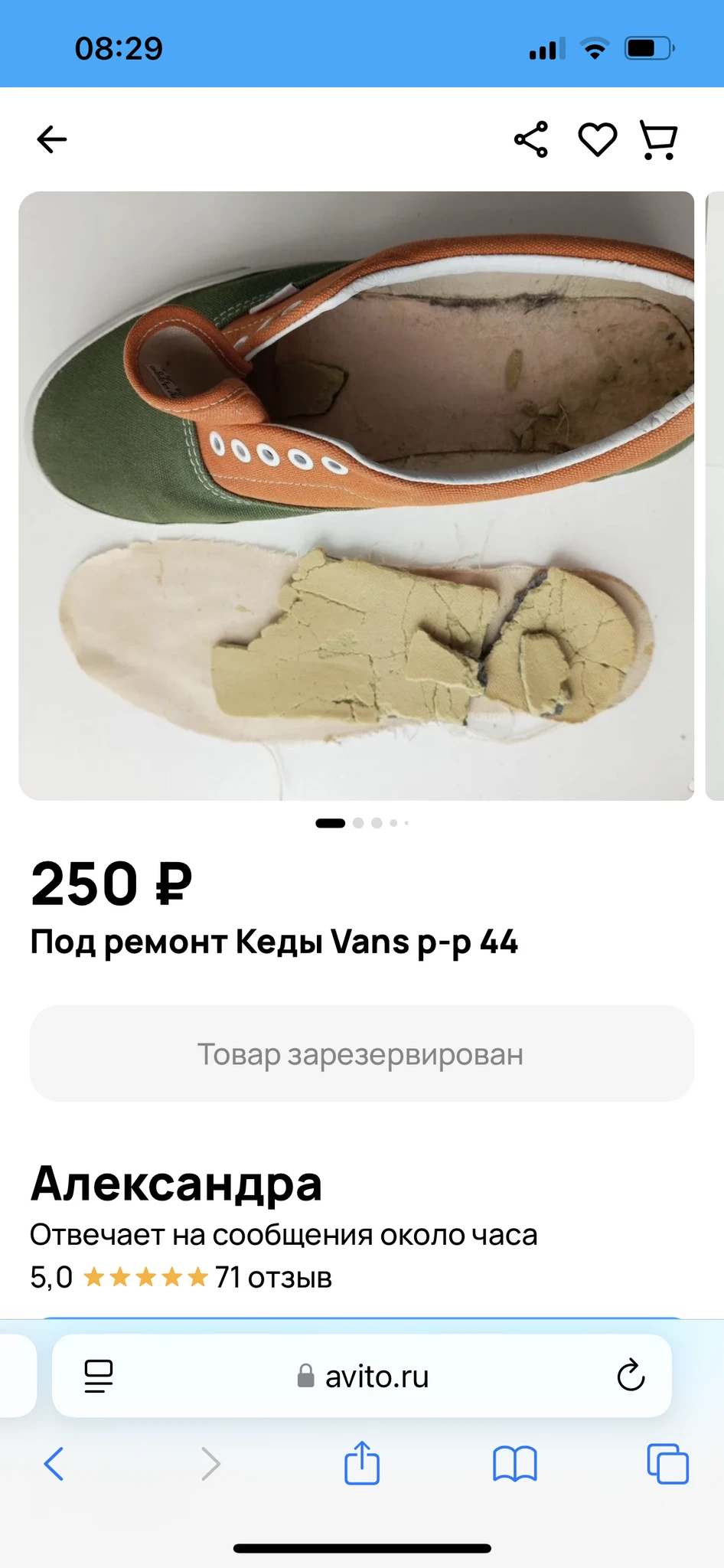Open Safari bookmarks

pos(515,1464)
